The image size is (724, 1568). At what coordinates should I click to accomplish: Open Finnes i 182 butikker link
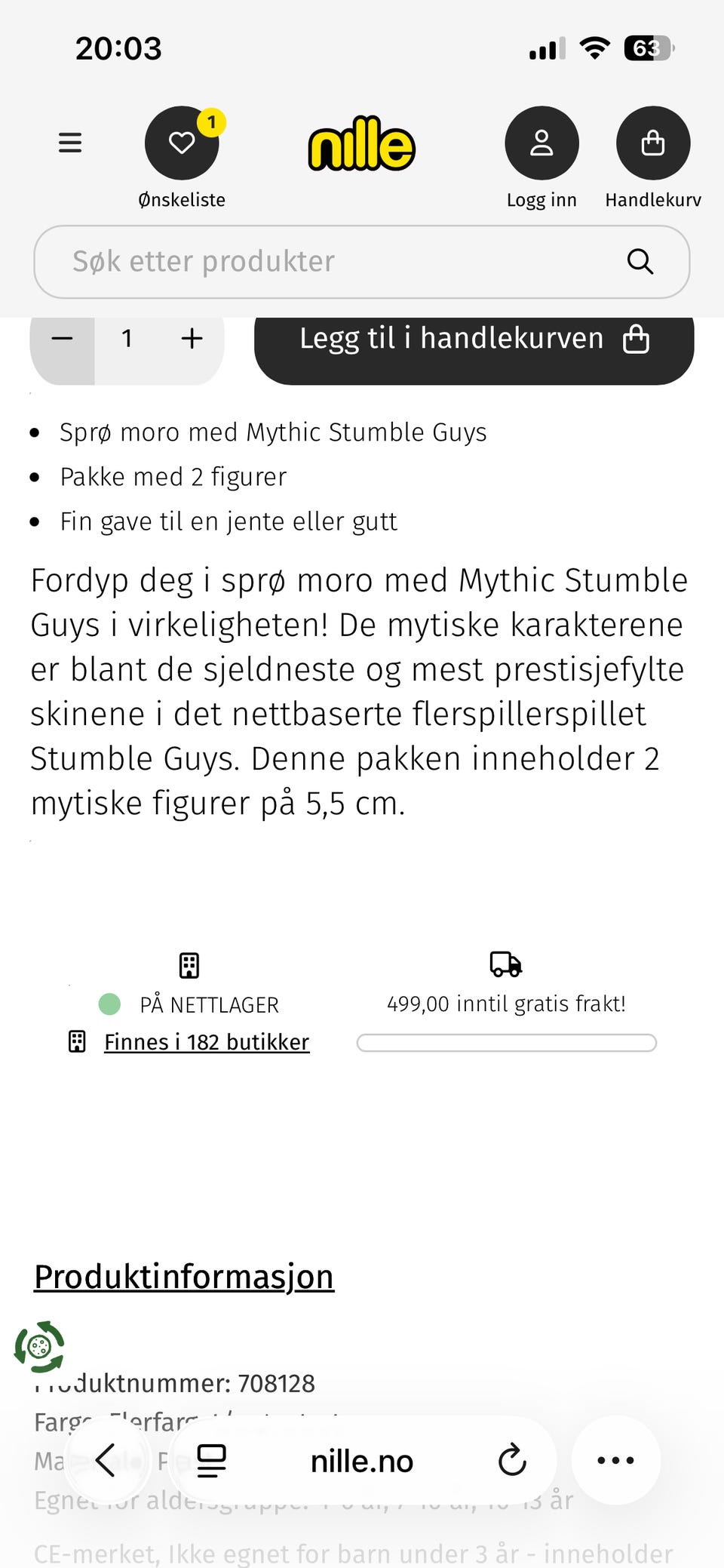click(x=205, y=1042)
